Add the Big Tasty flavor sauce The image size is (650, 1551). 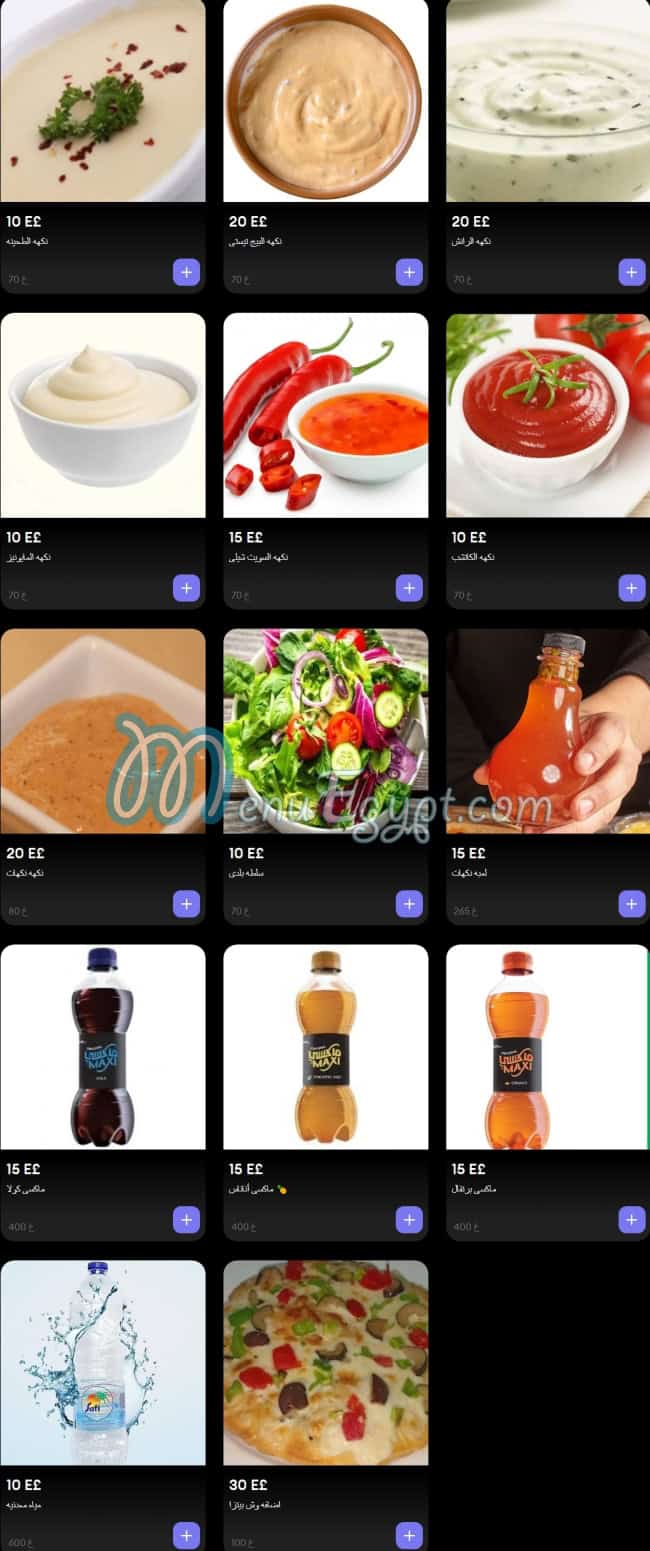tap(409, 272)
